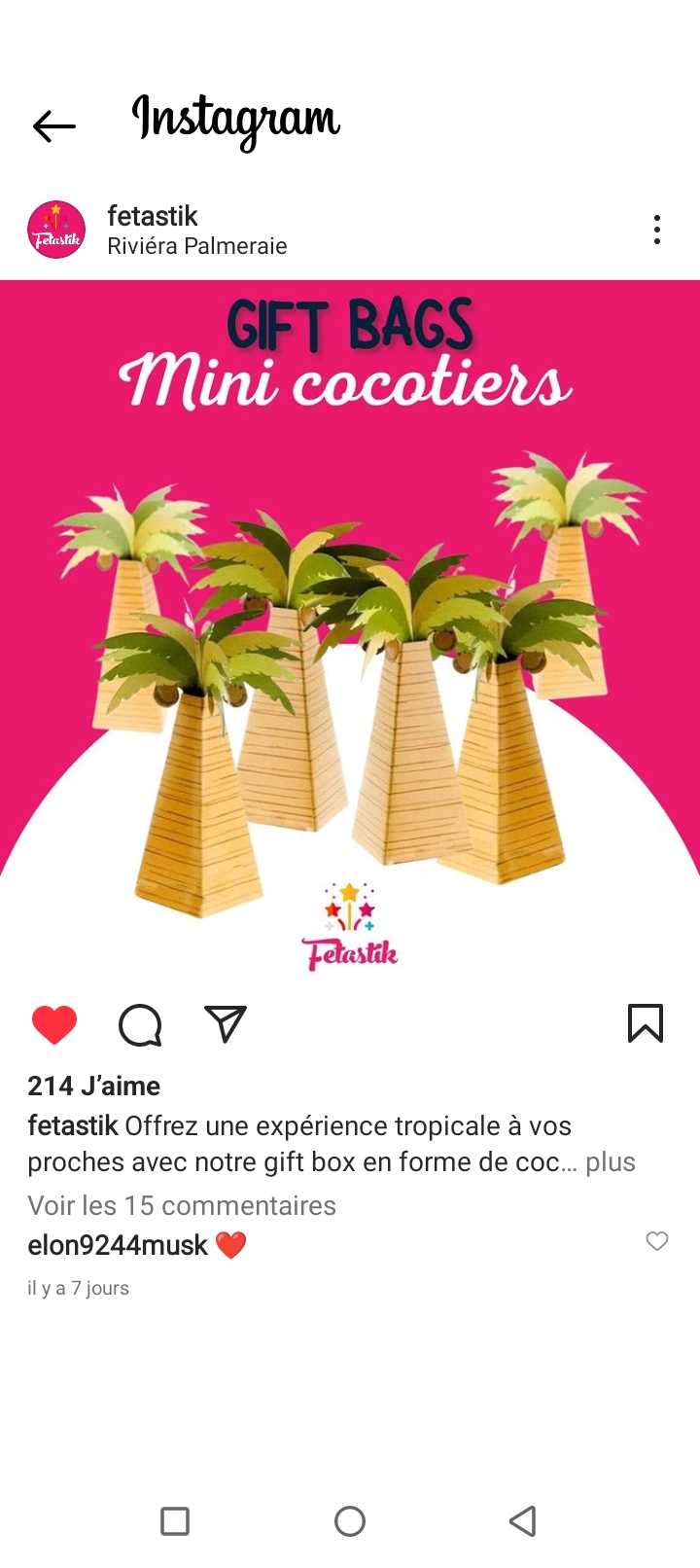The image size is (700, 1568).
Task: Comment on the post via the speech bubble icon
Action: (140, 1024)
